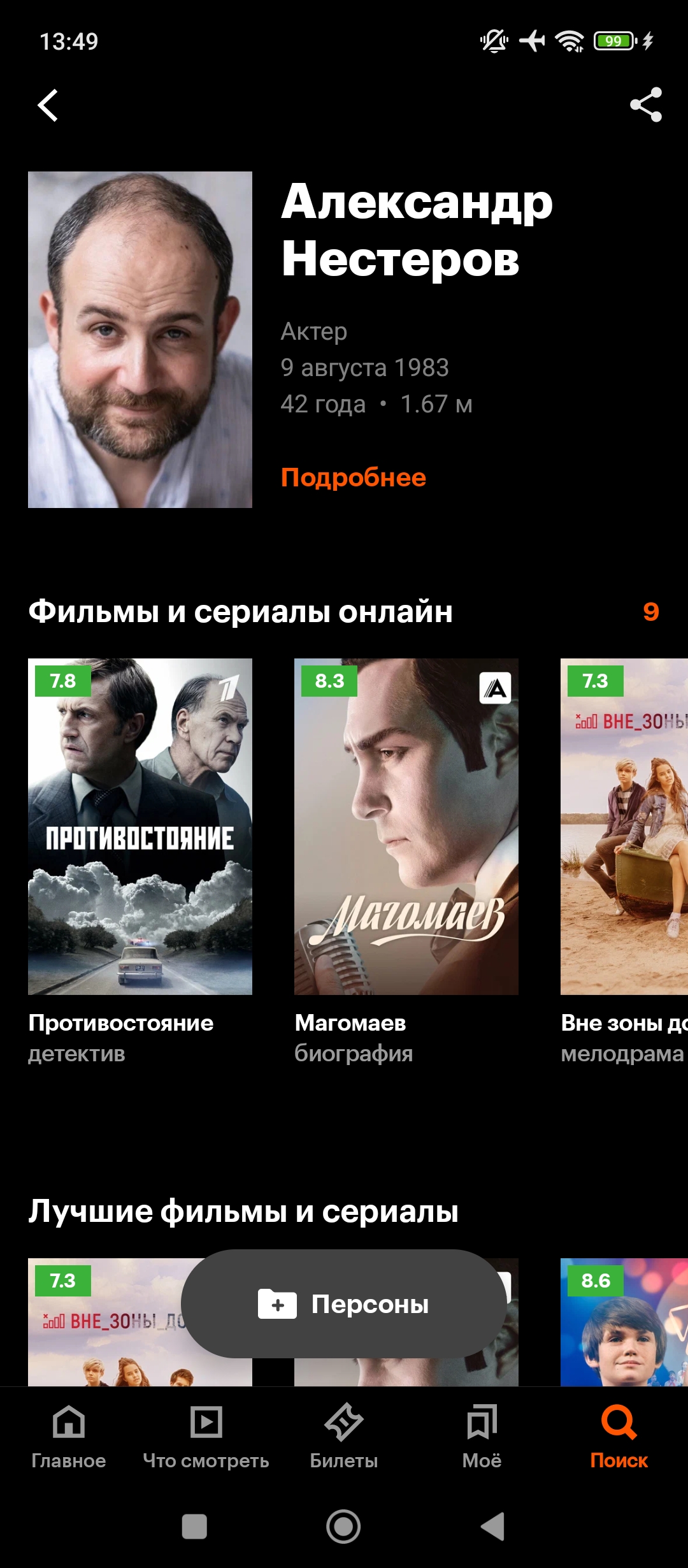This screenshot has height=1568, width=688.
Task: Tap the system home button
Action: (x=343, y=1527)
